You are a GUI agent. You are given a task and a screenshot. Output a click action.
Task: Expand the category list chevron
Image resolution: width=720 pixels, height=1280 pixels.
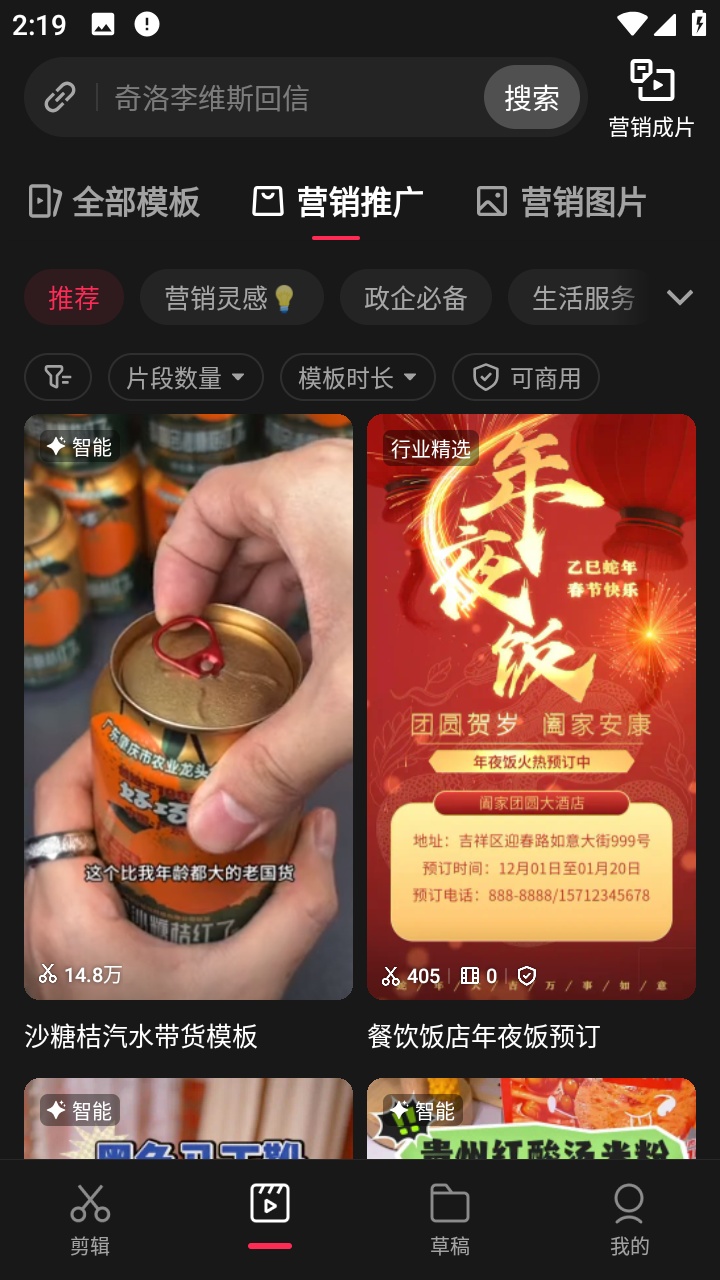(x=680, y=298)
